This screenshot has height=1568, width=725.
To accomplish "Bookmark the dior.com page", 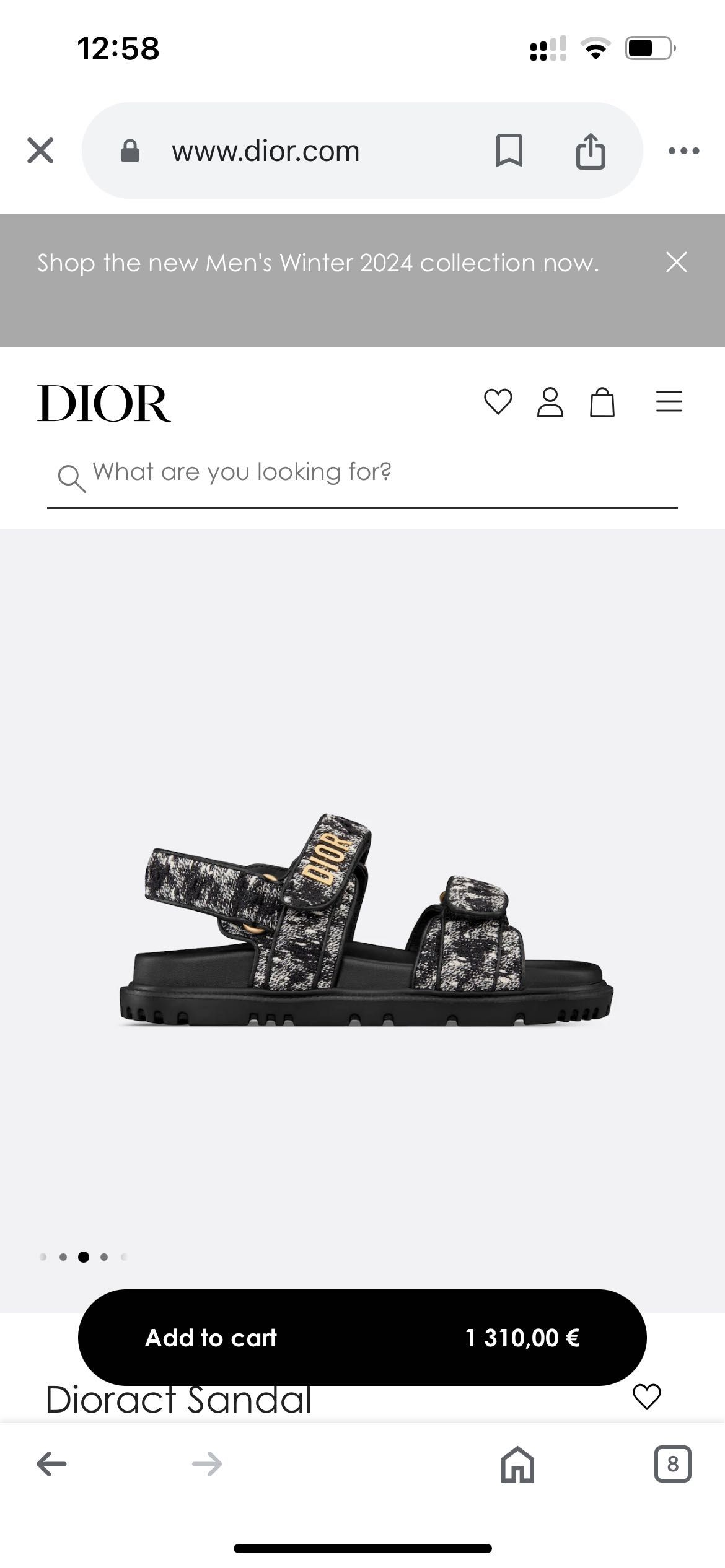I will pos(509,150).
